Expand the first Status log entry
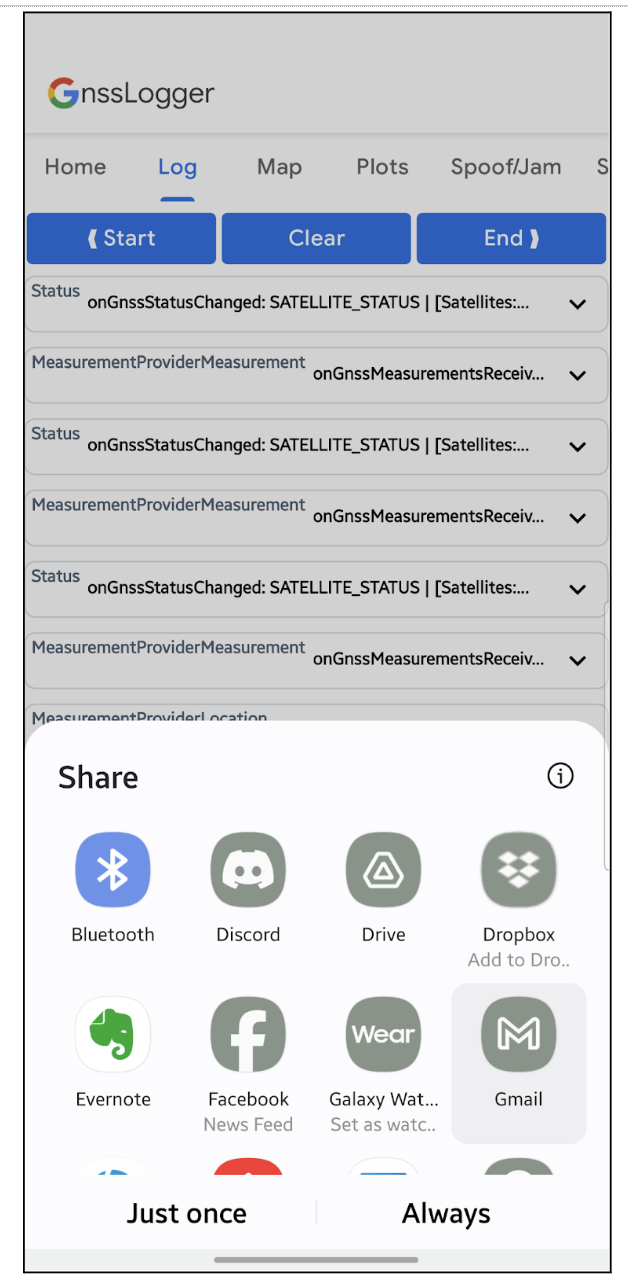 [x=577, y=304]
